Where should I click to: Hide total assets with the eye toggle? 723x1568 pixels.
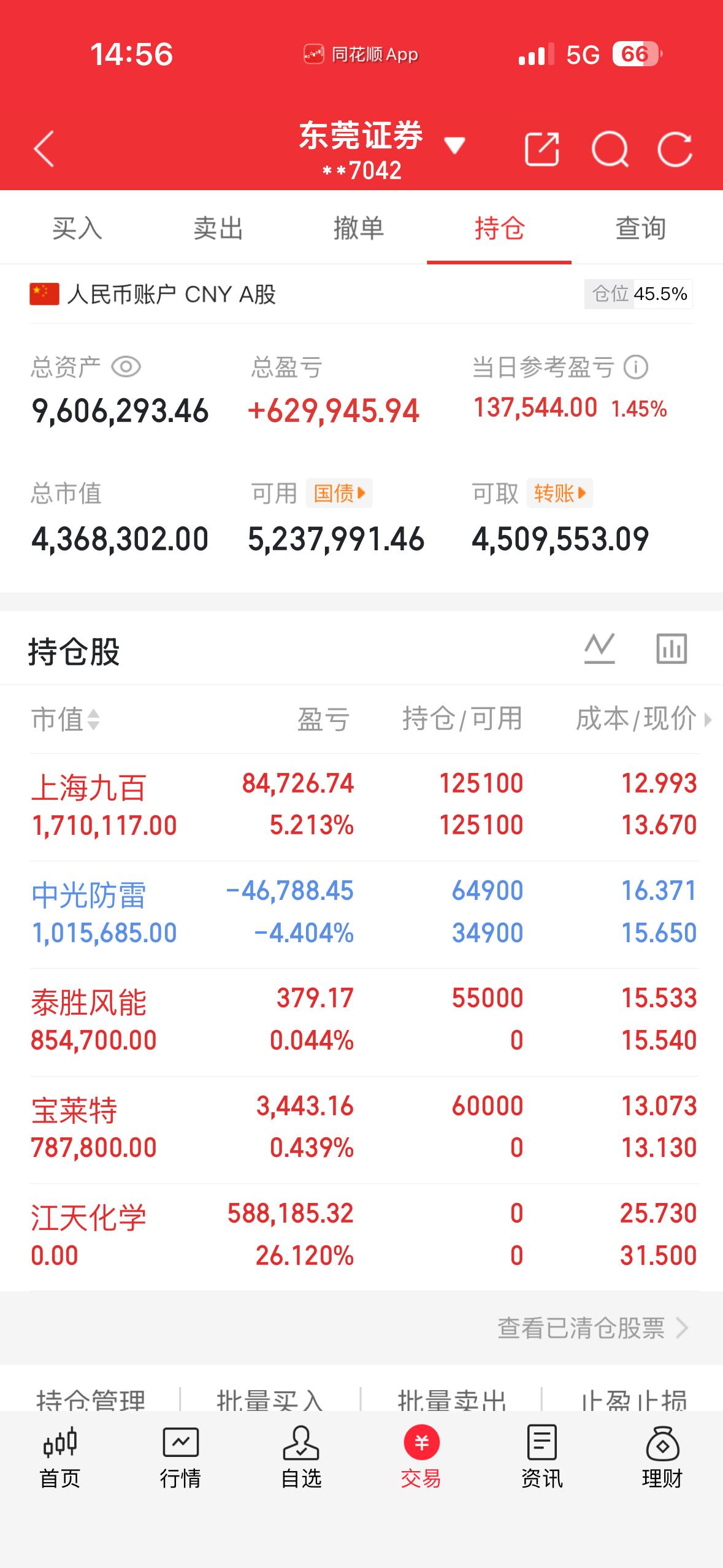pyautogui.click(x=125, y=367)
